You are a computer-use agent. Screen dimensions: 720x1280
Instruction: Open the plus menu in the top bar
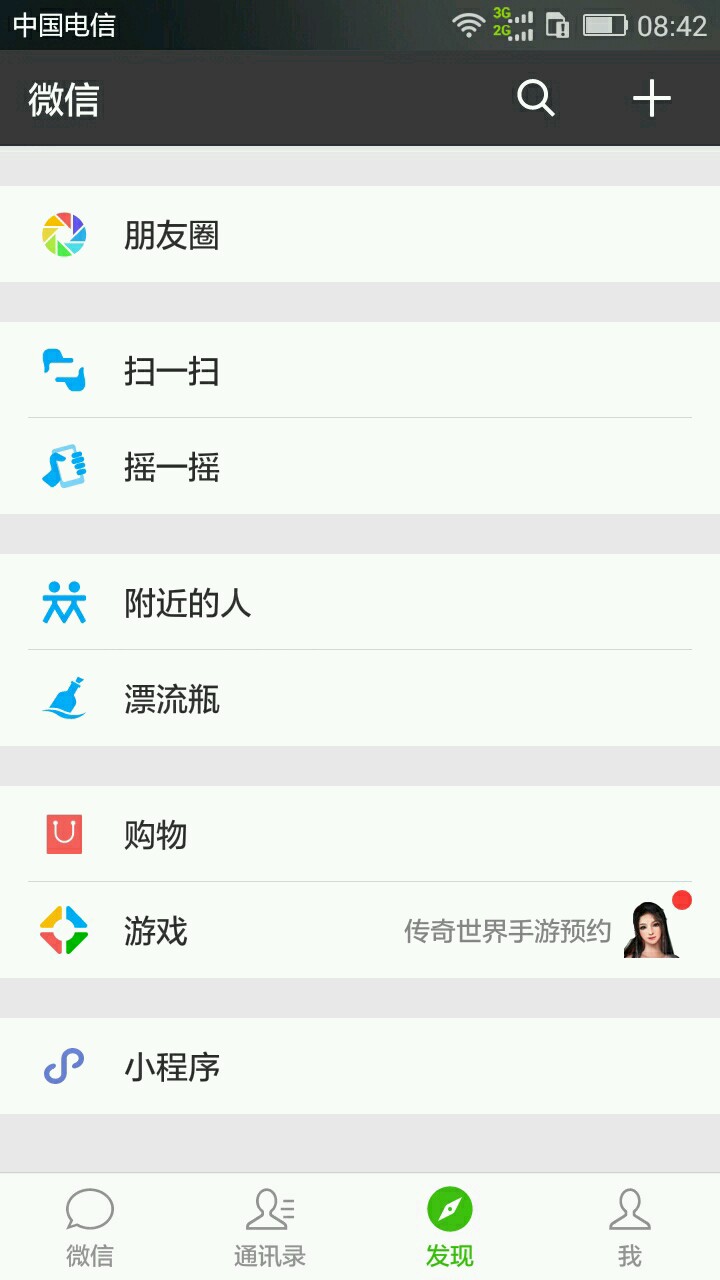tap(651, 98)
